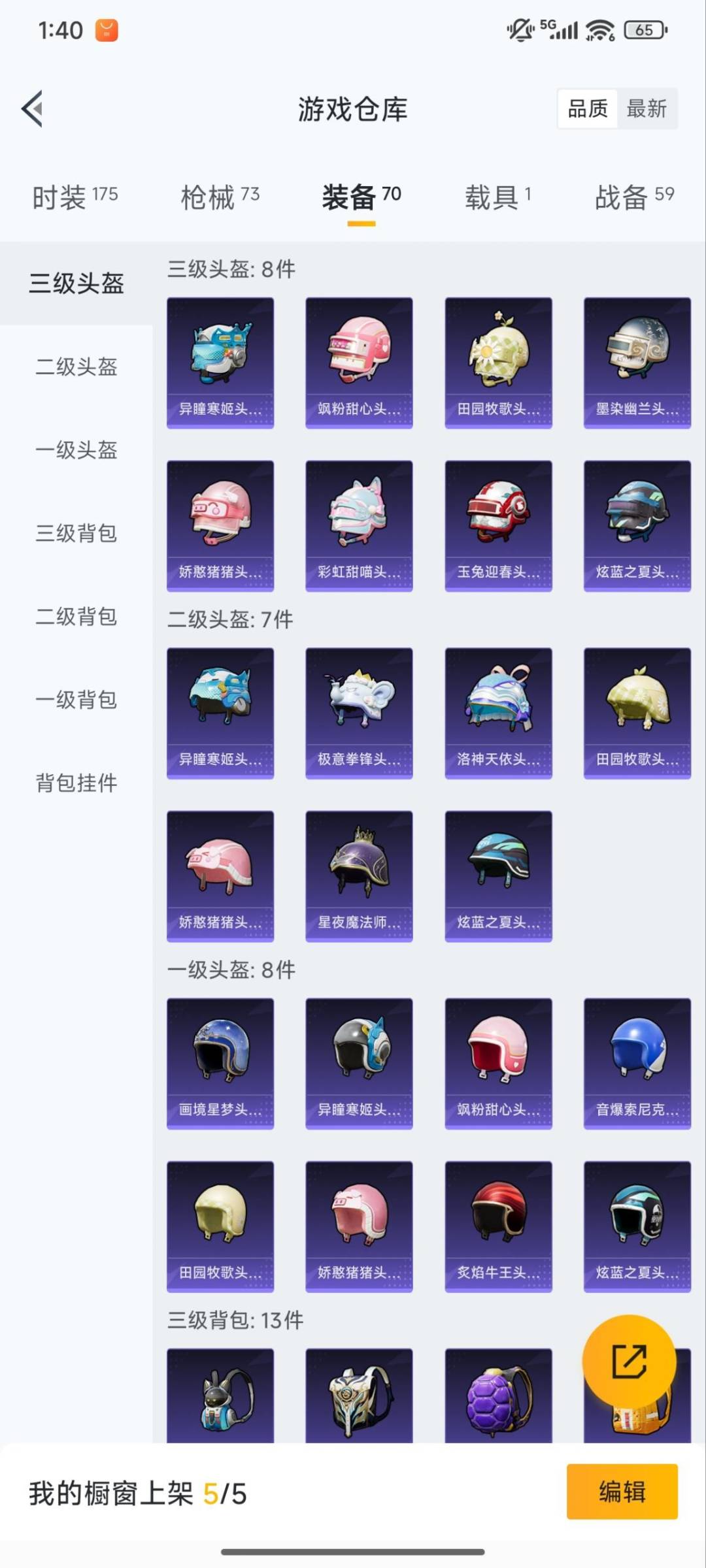The width and height of the screenshot is (706, 1568).
Task: Switch sorting to 品质
Action: pyautogui.click(x=586, y=108)
